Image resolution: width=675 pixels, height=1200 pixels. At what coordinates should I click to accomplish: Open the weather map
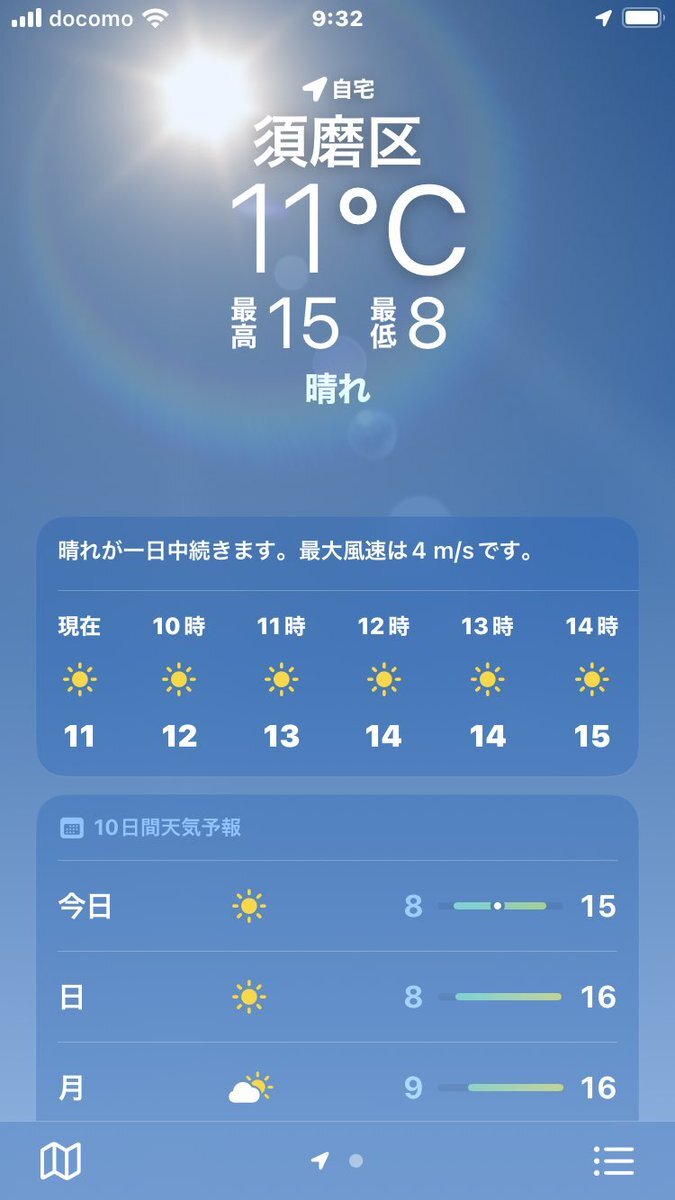tap(60, 1161)
